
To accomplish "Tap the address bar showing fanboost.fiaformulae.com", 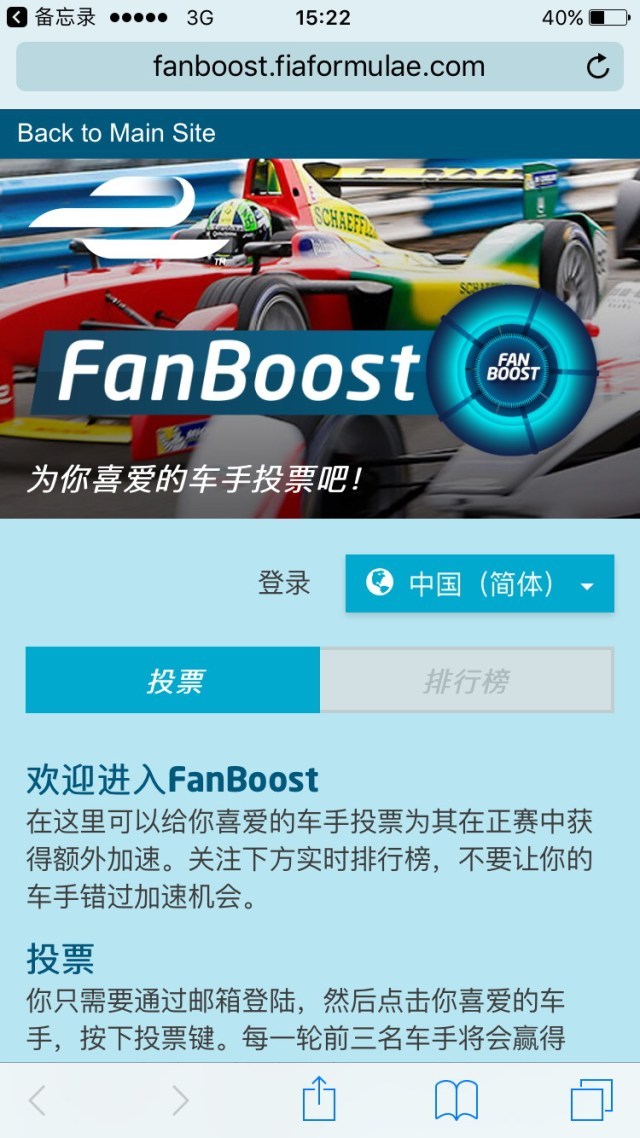I will pos(318,67).
